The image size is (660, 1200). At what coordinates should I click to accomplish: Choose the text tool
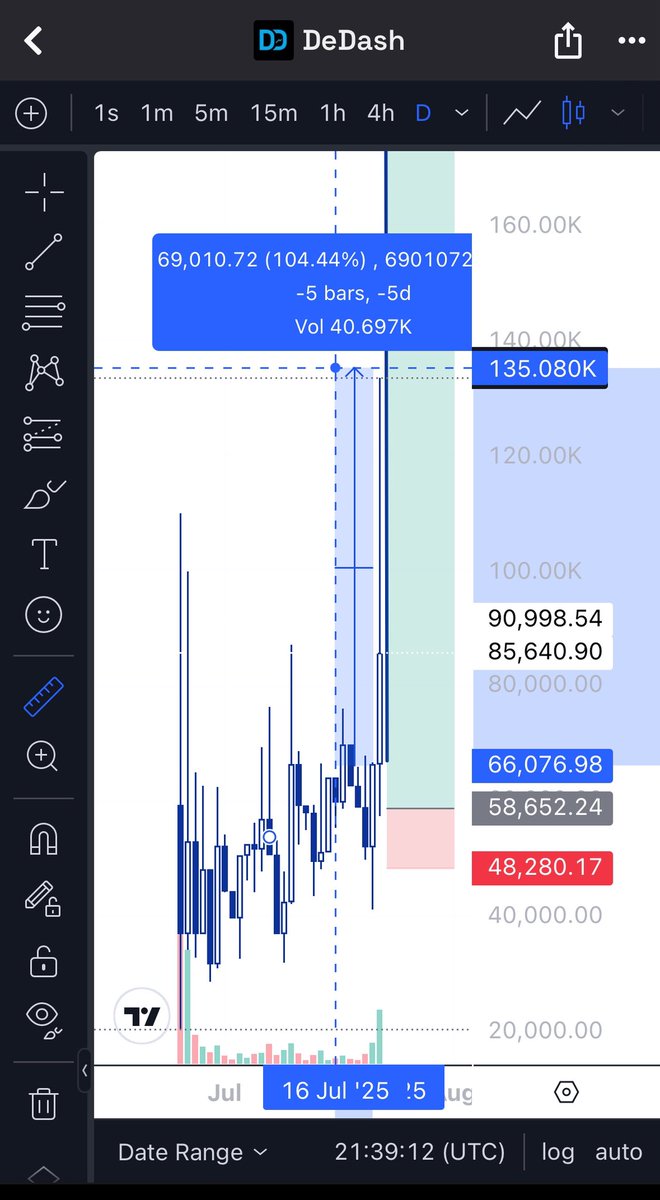pos(44,553)
